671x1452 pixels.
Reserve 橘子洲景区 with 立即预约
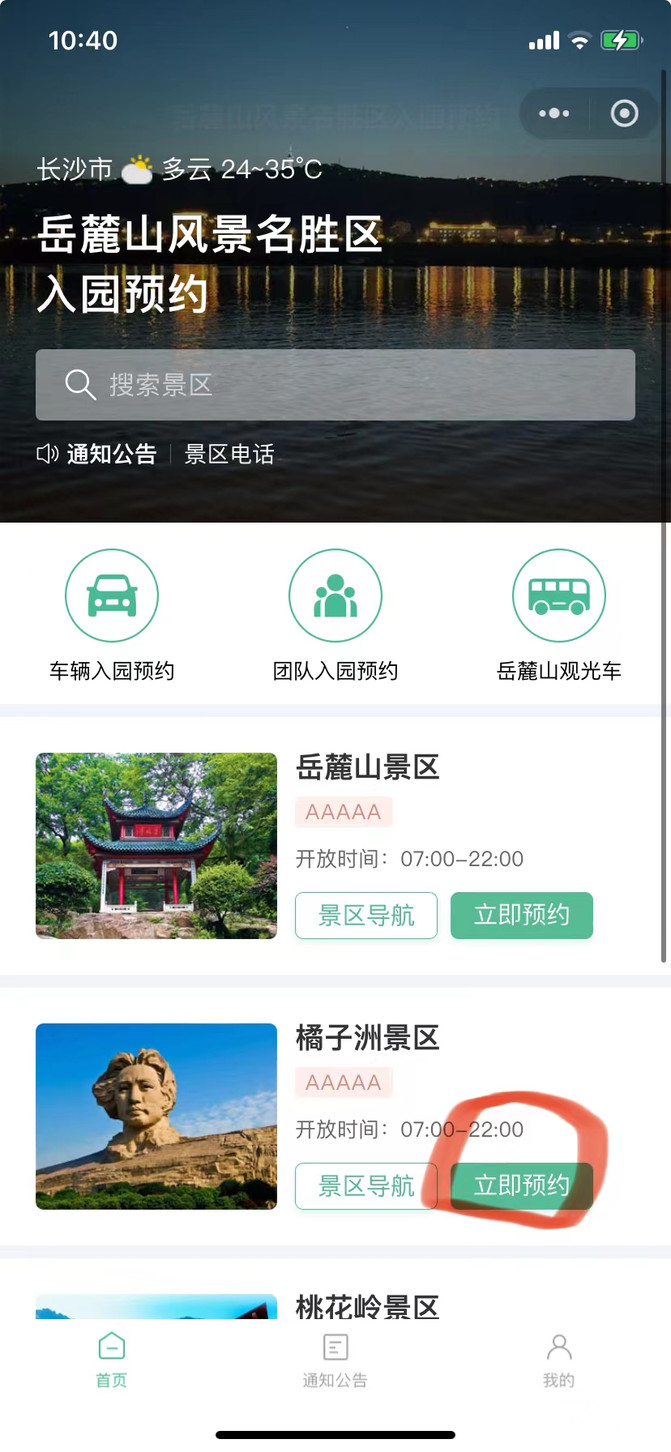click(521, 1186)
